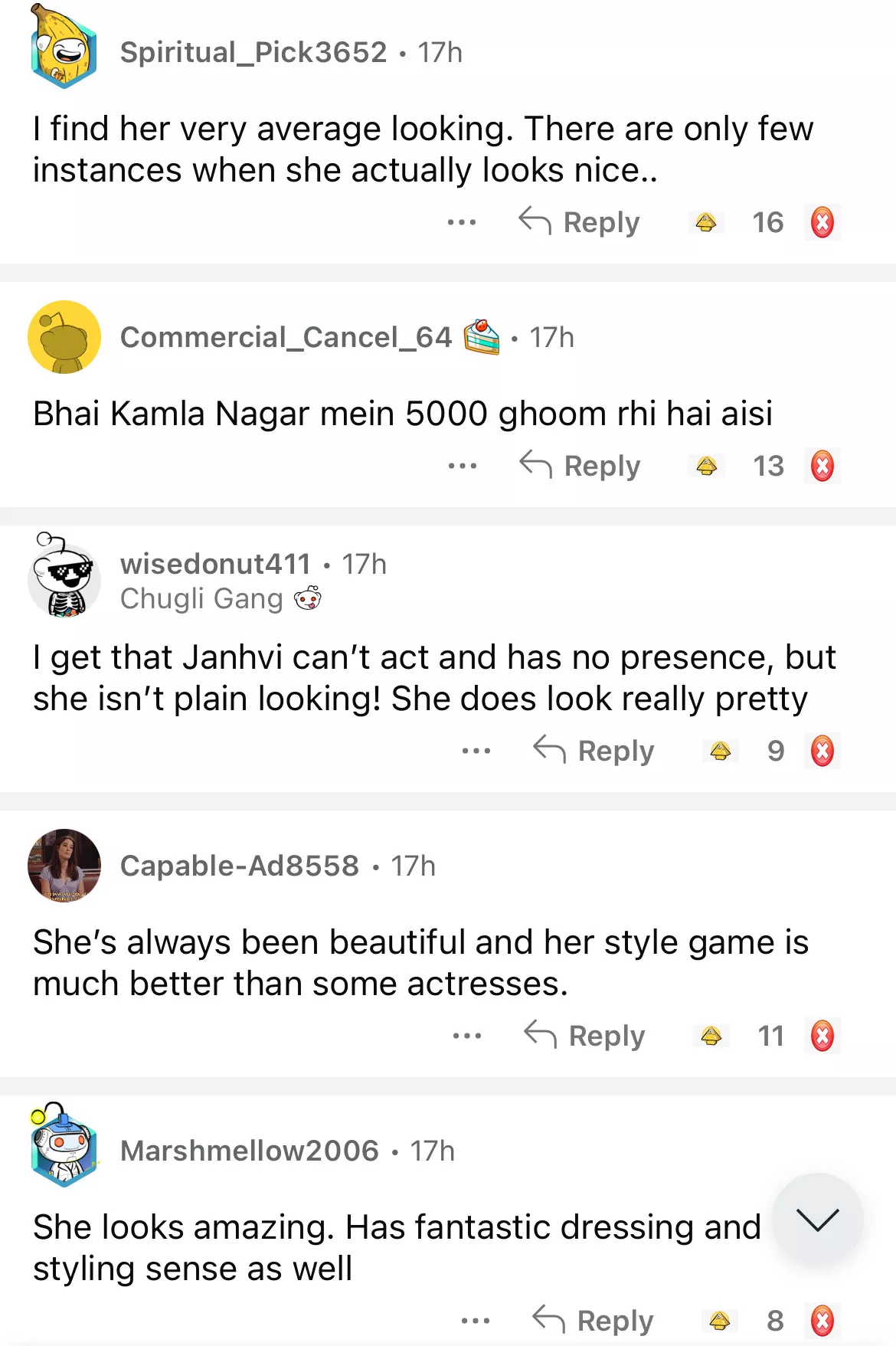Open wisedonut411's profile avatar
The width and height of the screenshot is (896, 1346).
[x=64, y=576]
